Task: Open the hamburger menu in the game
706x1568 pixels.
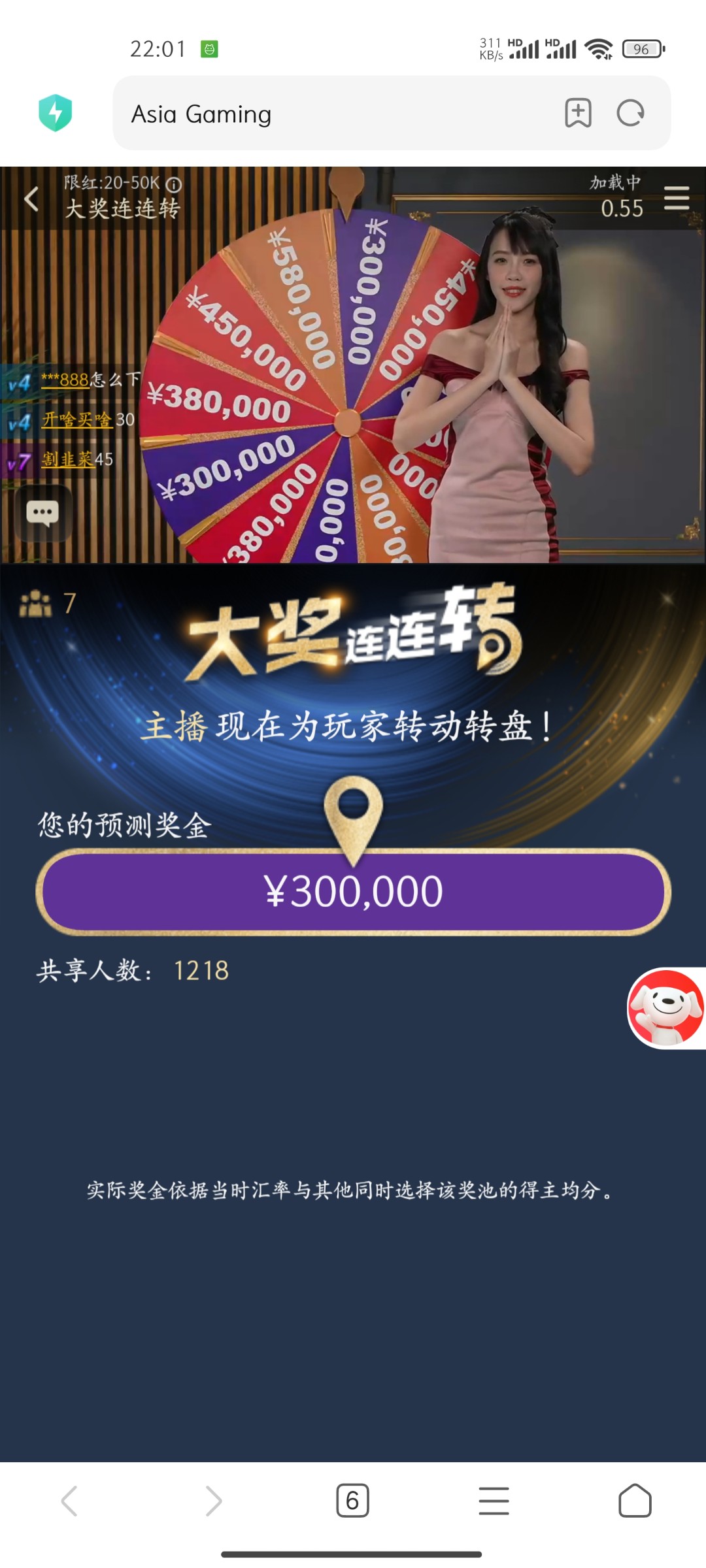Action: coord(677,198)
